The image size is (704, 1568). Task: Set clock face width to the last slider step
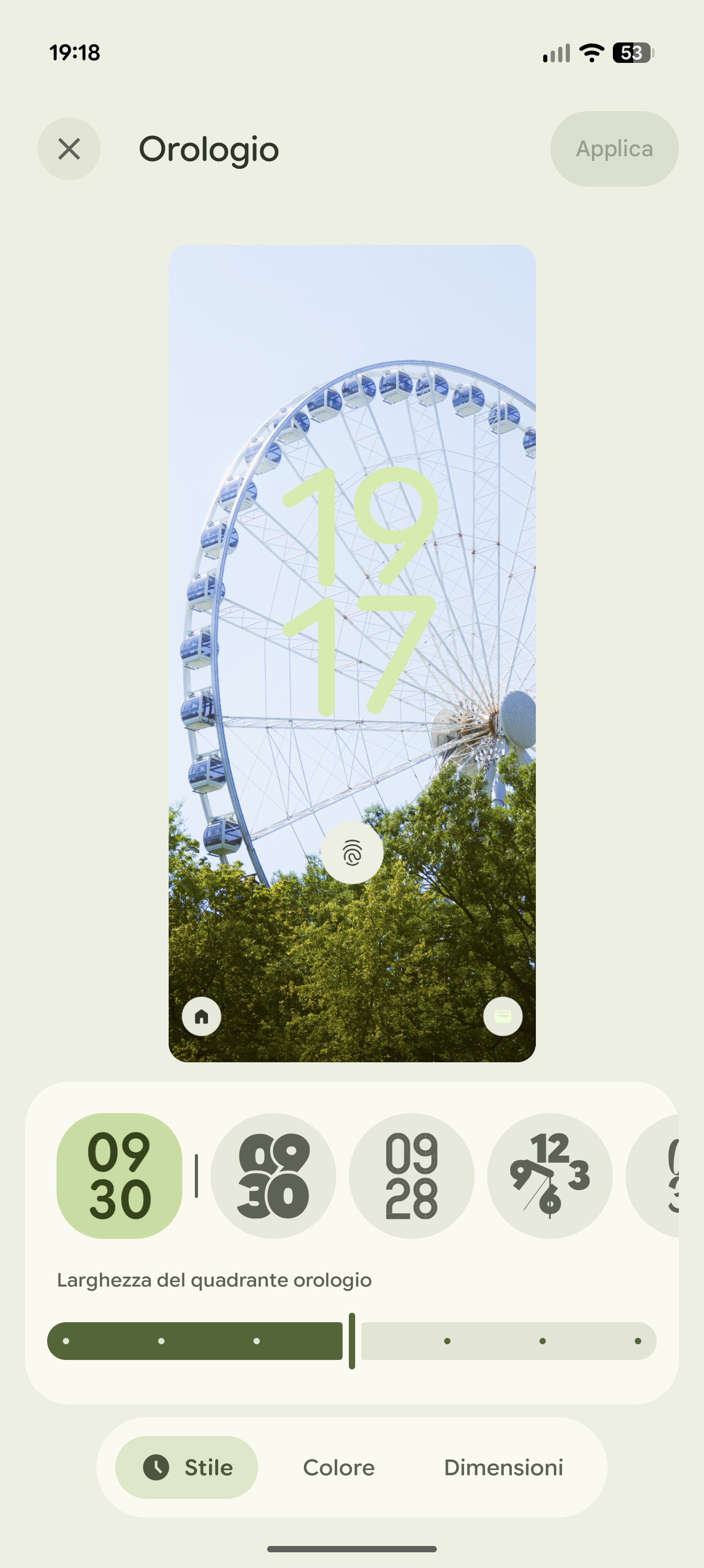(x=637, y=1341)
